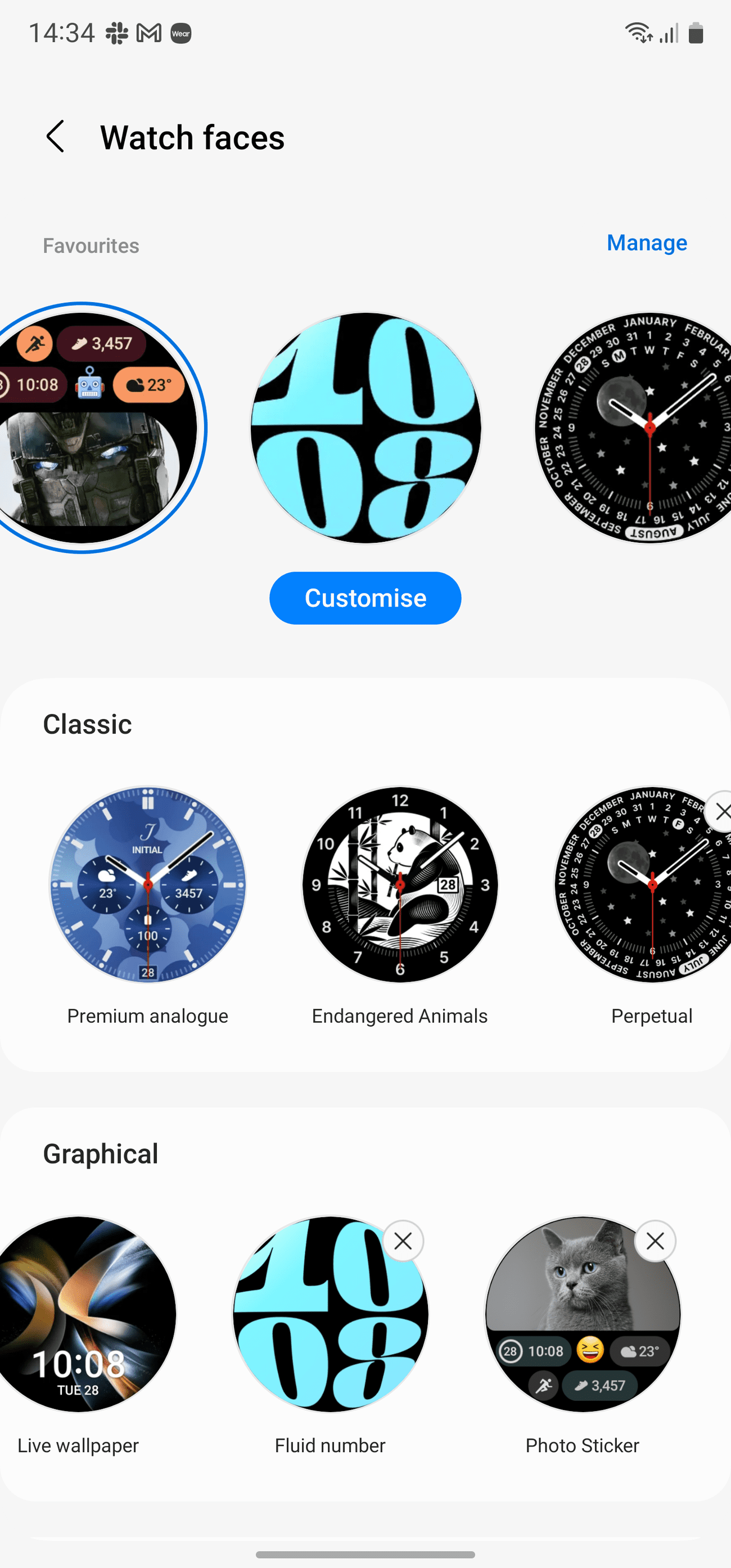Viewport: 731px width, 1568px height.
Task: Open the Wear notification icon in the status bar
Action: (x=180, y=34)
